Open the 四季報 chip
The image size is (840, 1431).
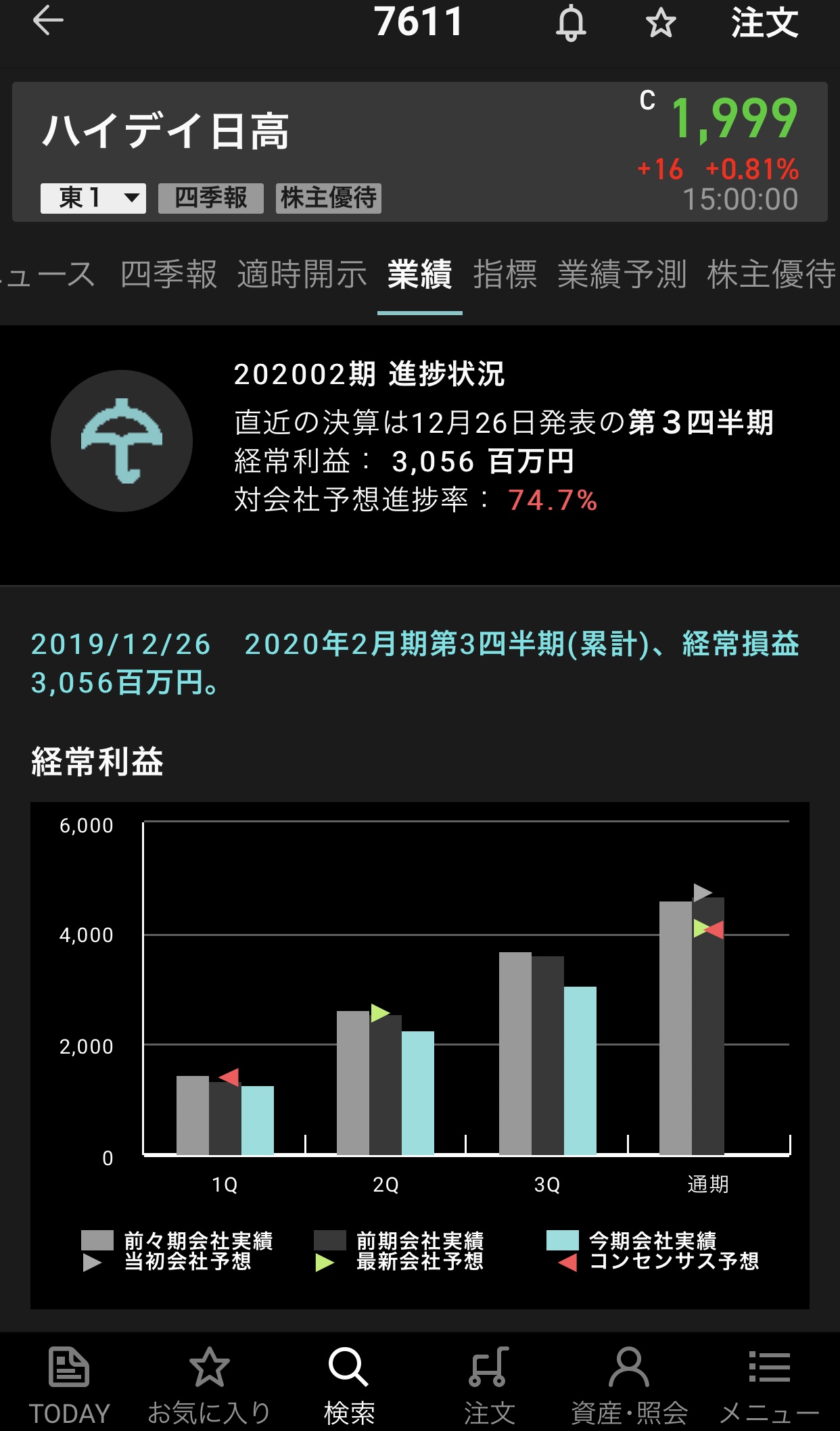click(x=211, y=198)
